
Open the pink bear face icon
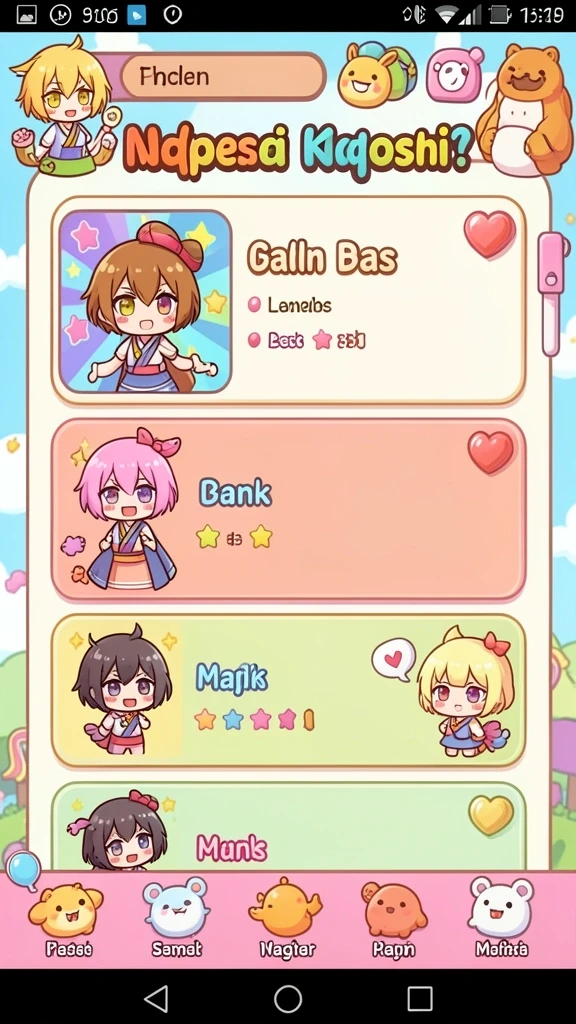click(455, 74)
